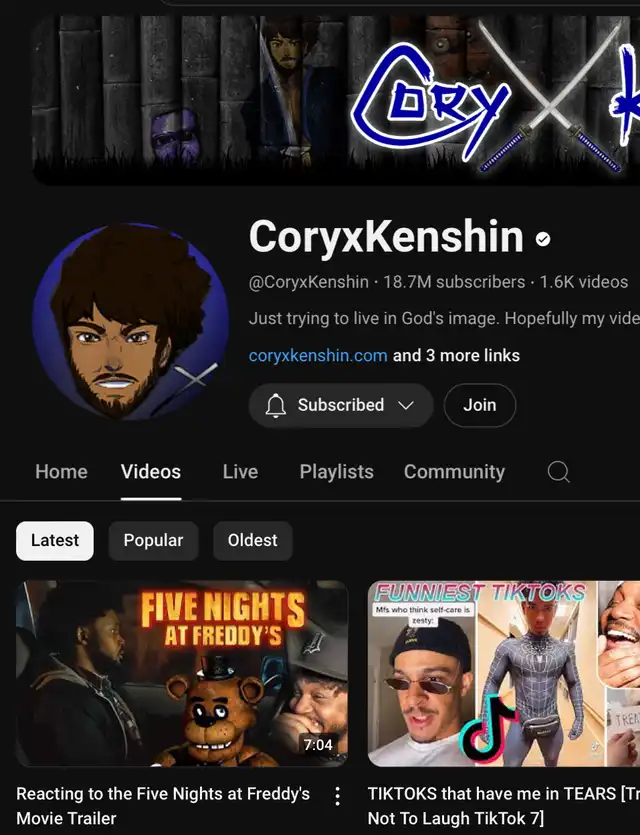
Task: Expand the channel description text
Action: click(444, 319)
